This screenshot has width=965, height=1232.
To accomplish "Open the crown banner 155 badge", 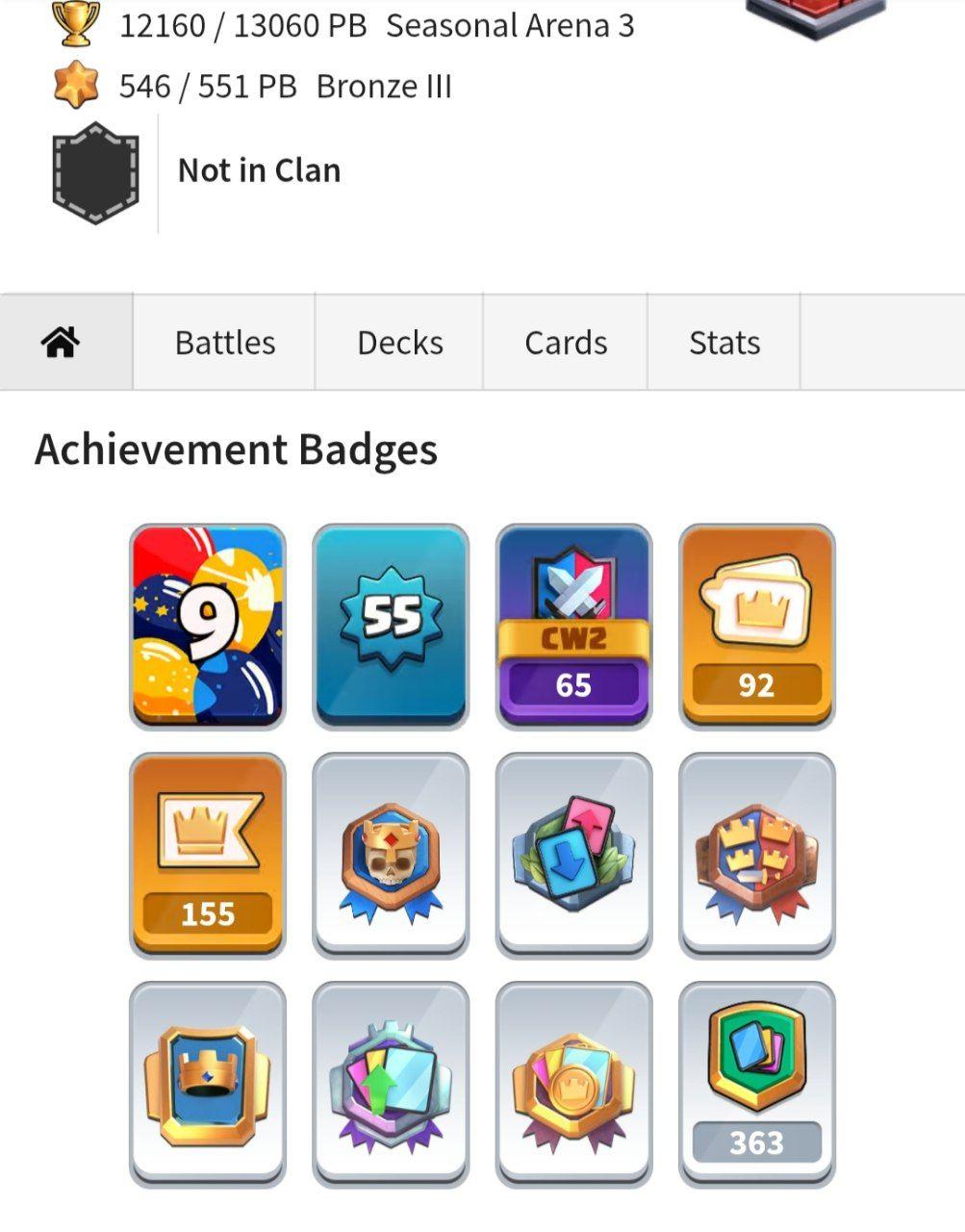I will click(x=208, y=855).
